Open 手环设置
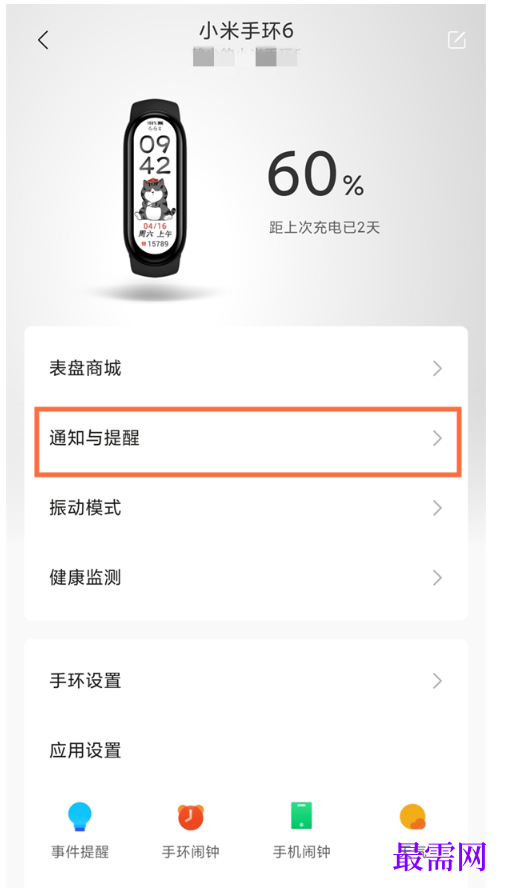505x888 pixels. point(246,681)
